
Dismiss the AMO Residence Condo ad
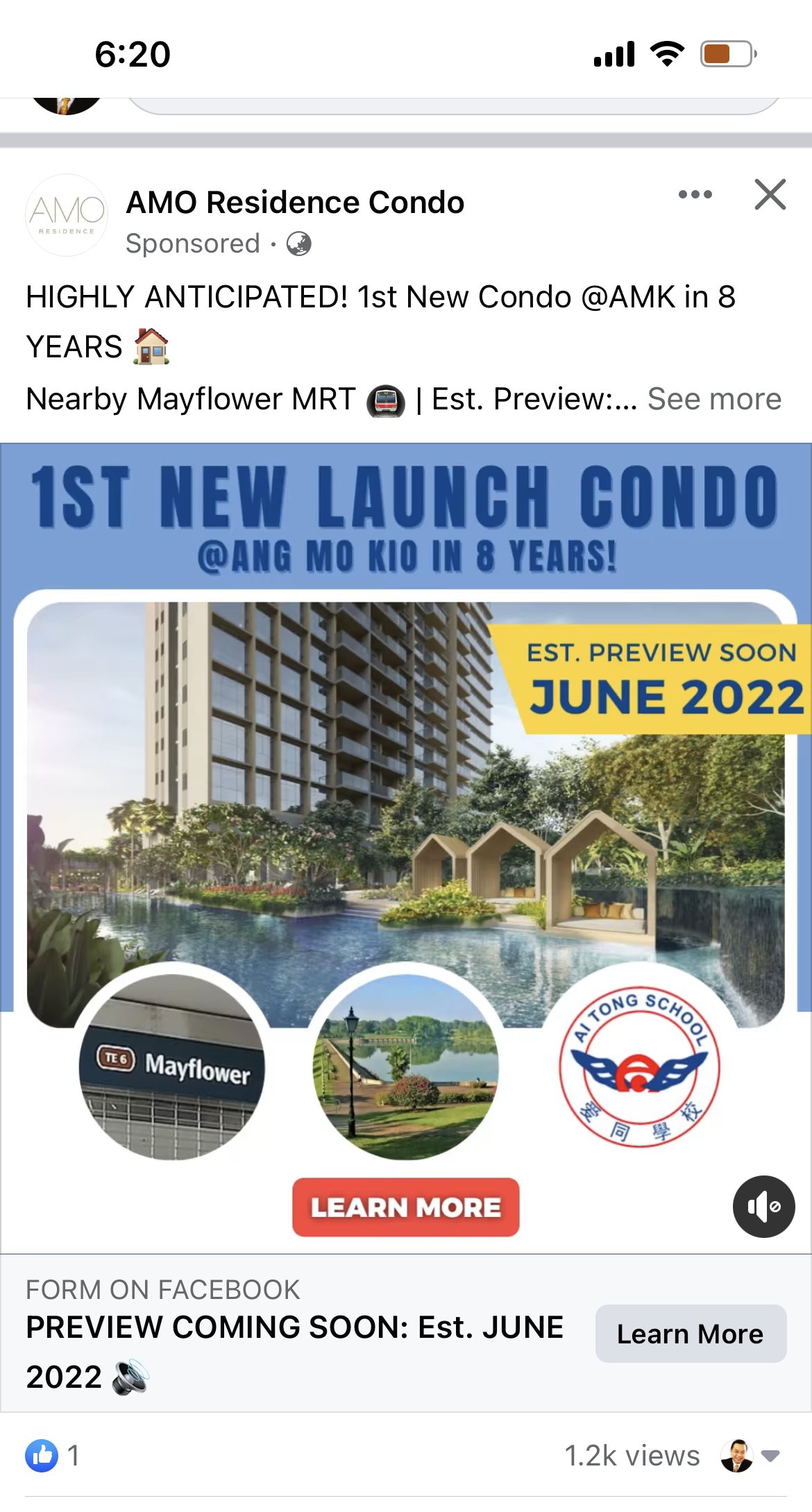tap(770, 194)
